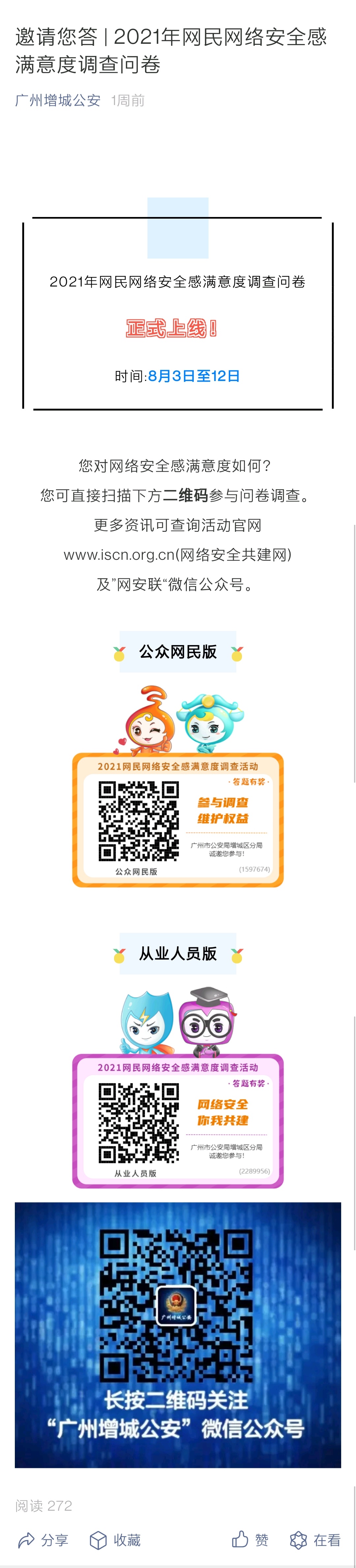
Task: Share this article via 分享
Action: [x=43, y=1540]
